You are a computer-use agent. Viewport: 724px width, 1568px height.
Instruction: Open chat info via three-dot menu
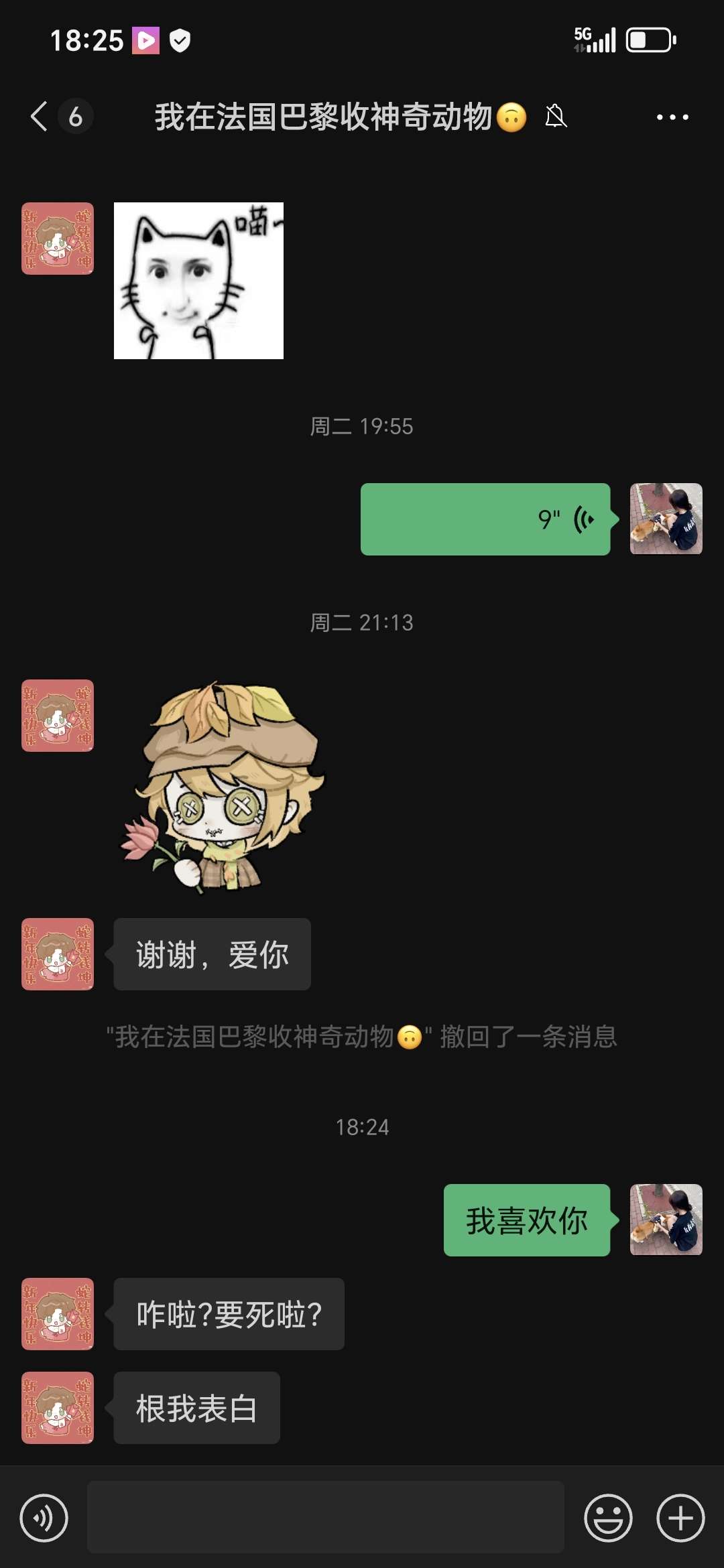672,117
